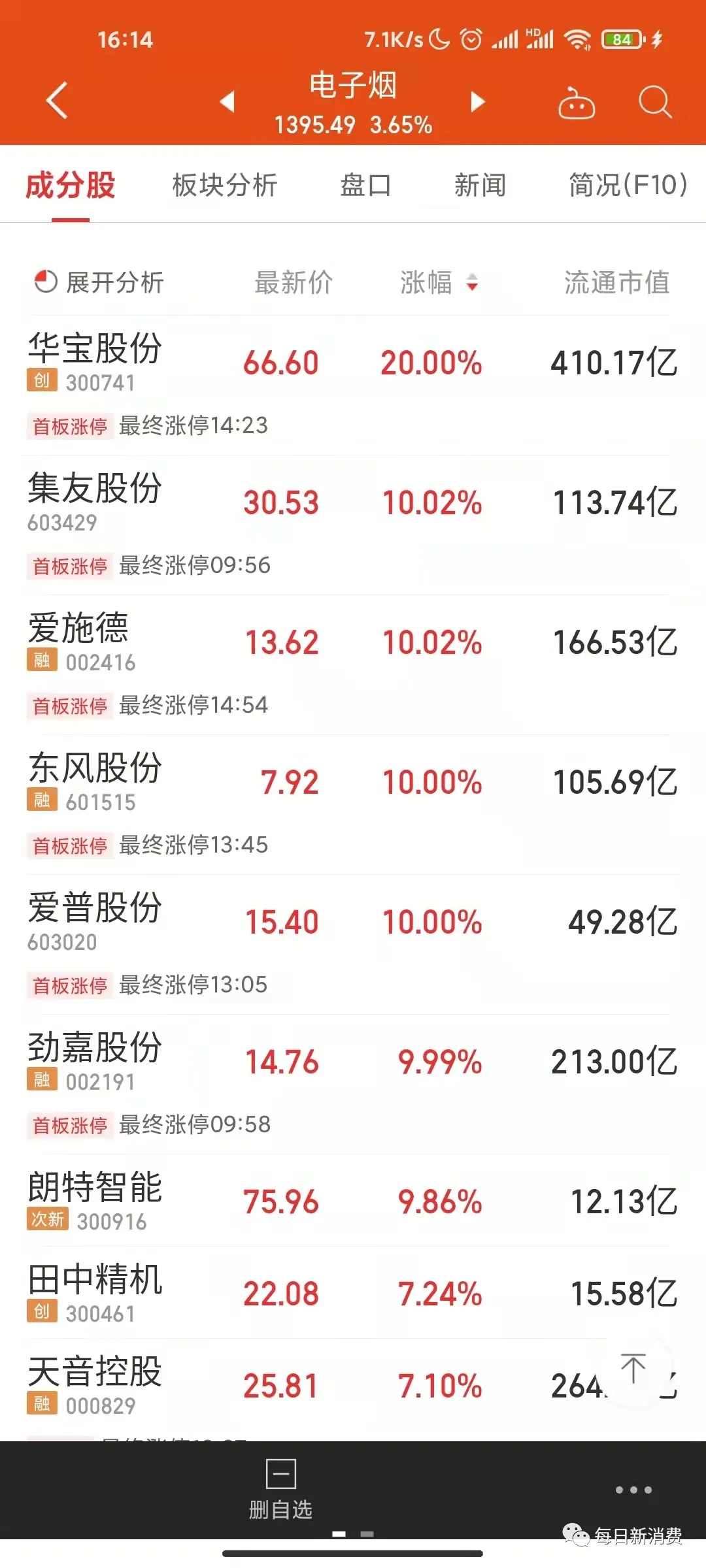Screen dimensions: 706x1568
Task: Open the 新闻 tab
Action: [480, 186]
